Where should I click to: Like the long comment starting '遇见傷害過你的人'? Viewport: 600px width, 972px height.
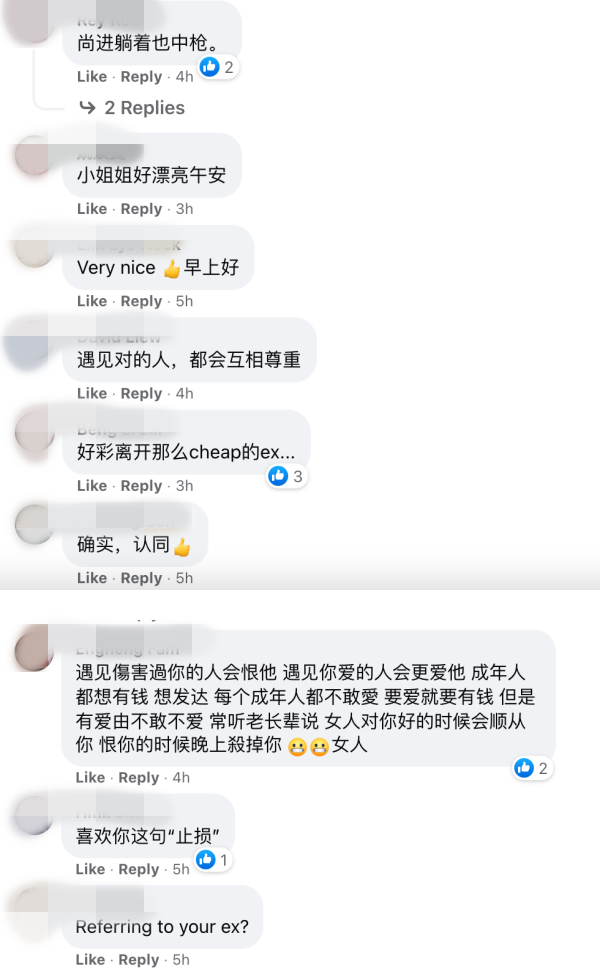pos(90,777)
